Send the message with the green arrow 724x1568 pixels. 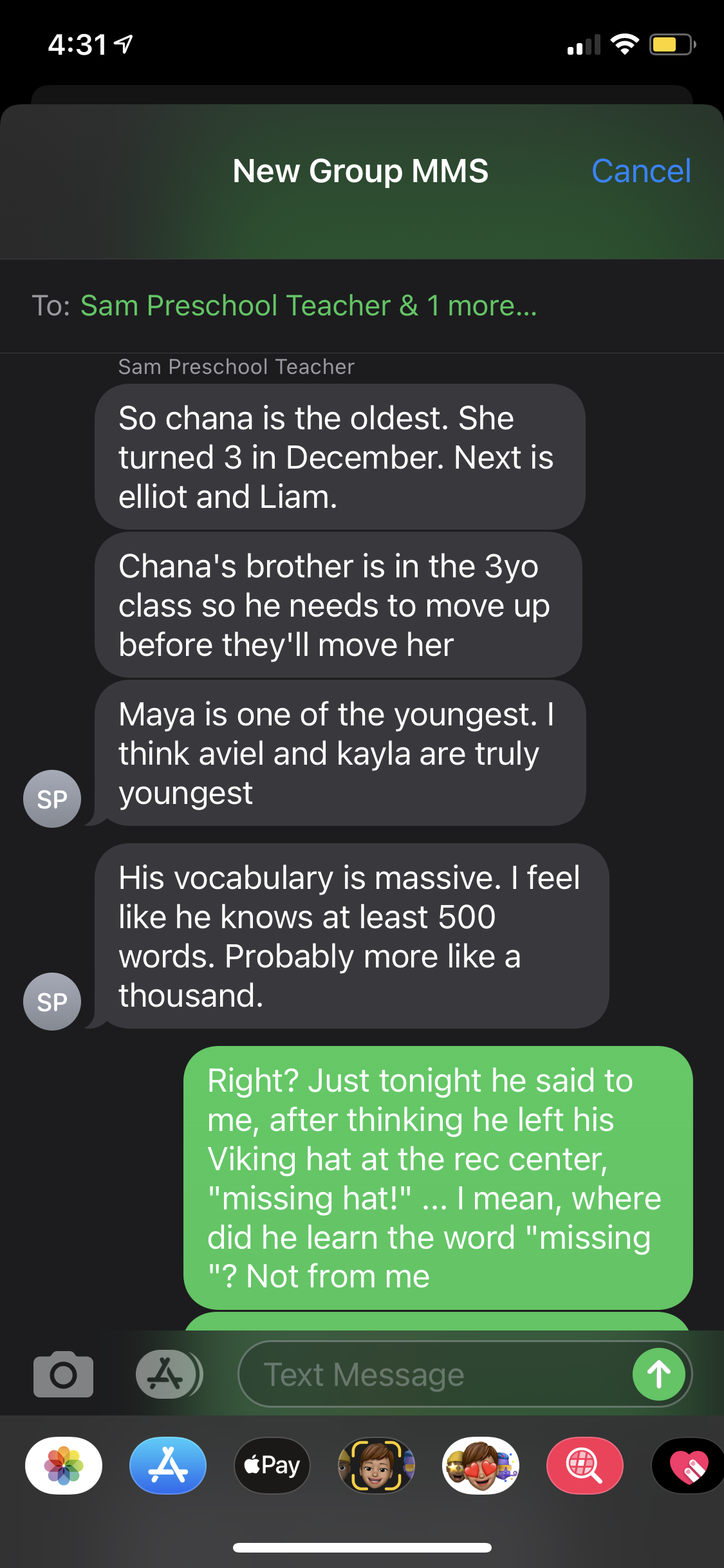click(x=658, y=1374)
